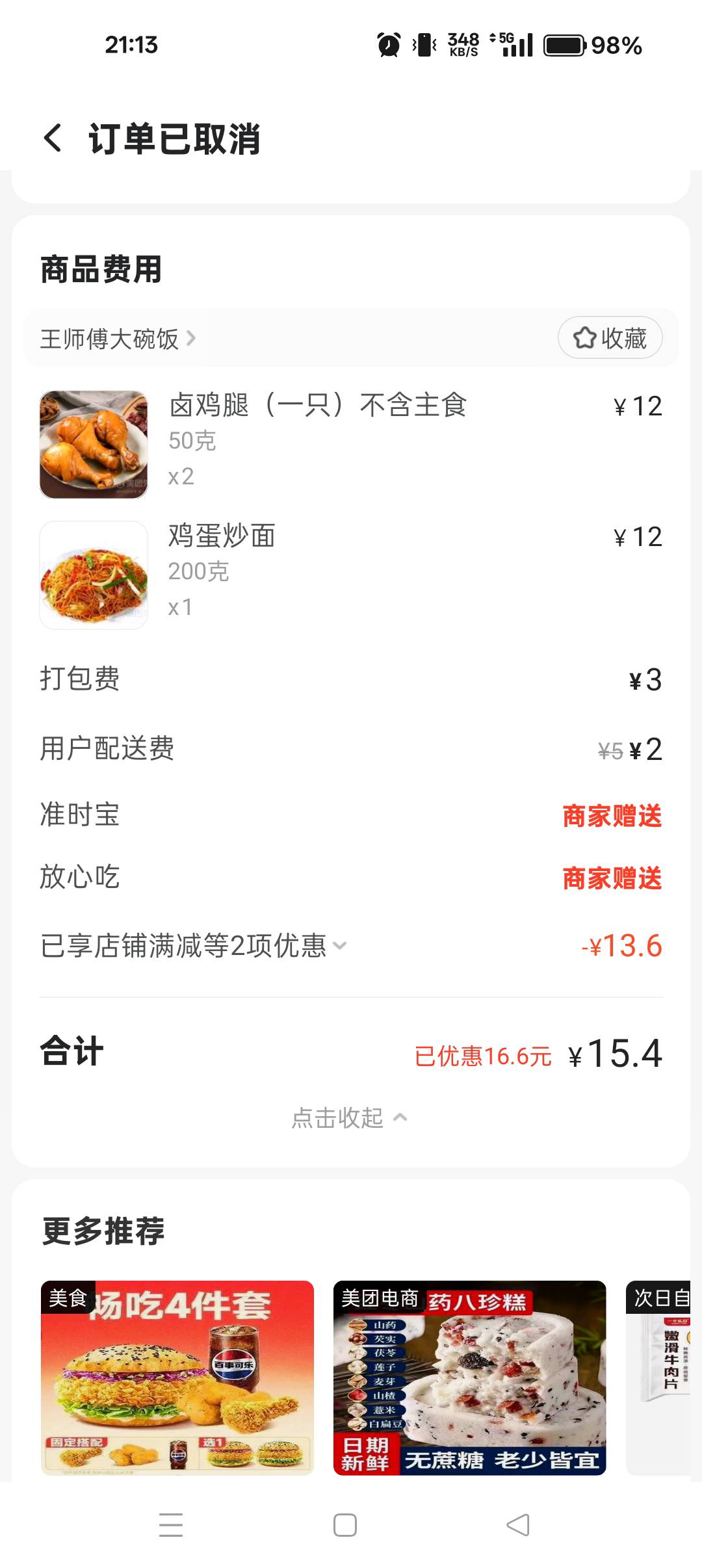Open the 美食 4件套 burger recommendation card
Viewport: 702px width, 1568px height.
[177, 1377]
